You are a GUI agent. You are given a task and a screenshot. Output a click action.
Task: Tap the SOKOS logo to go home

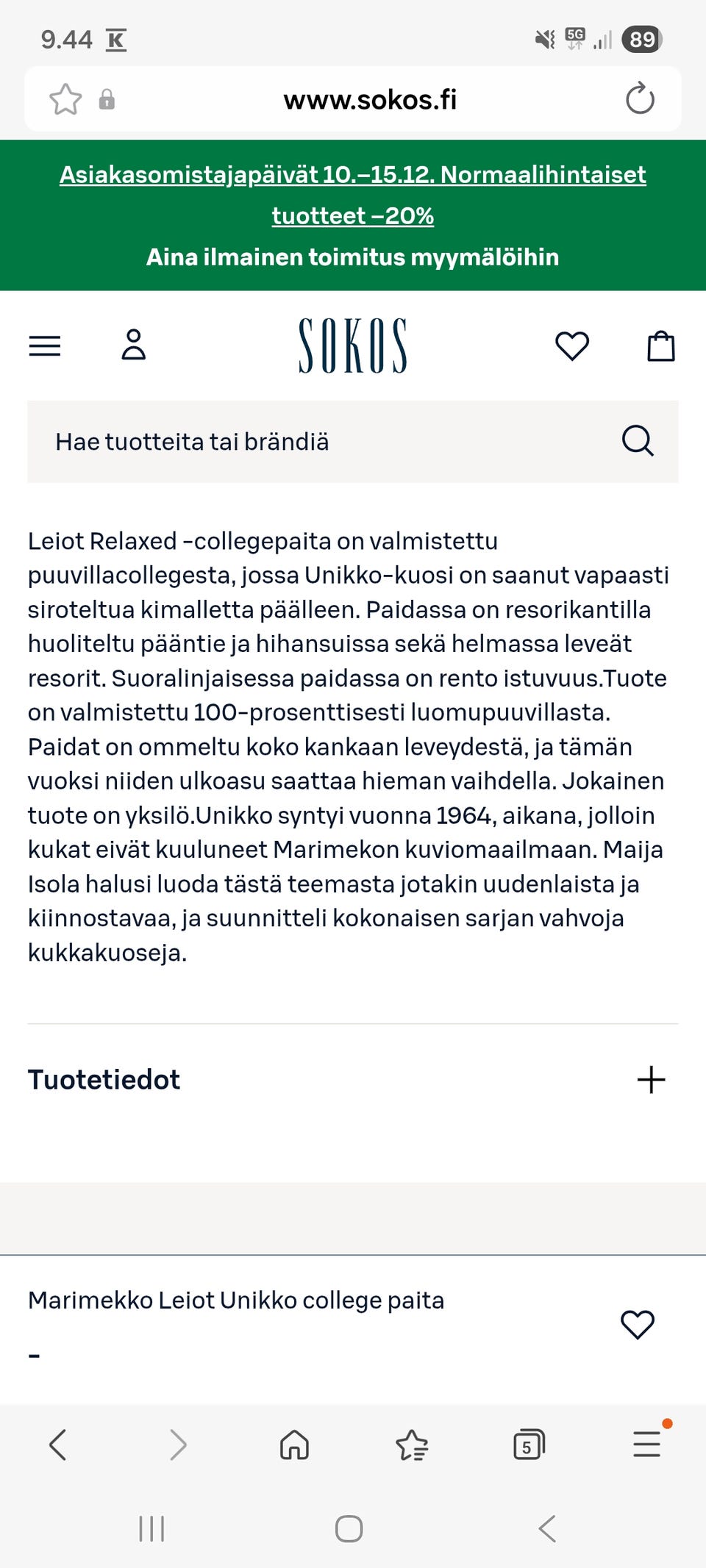[353, 346]
